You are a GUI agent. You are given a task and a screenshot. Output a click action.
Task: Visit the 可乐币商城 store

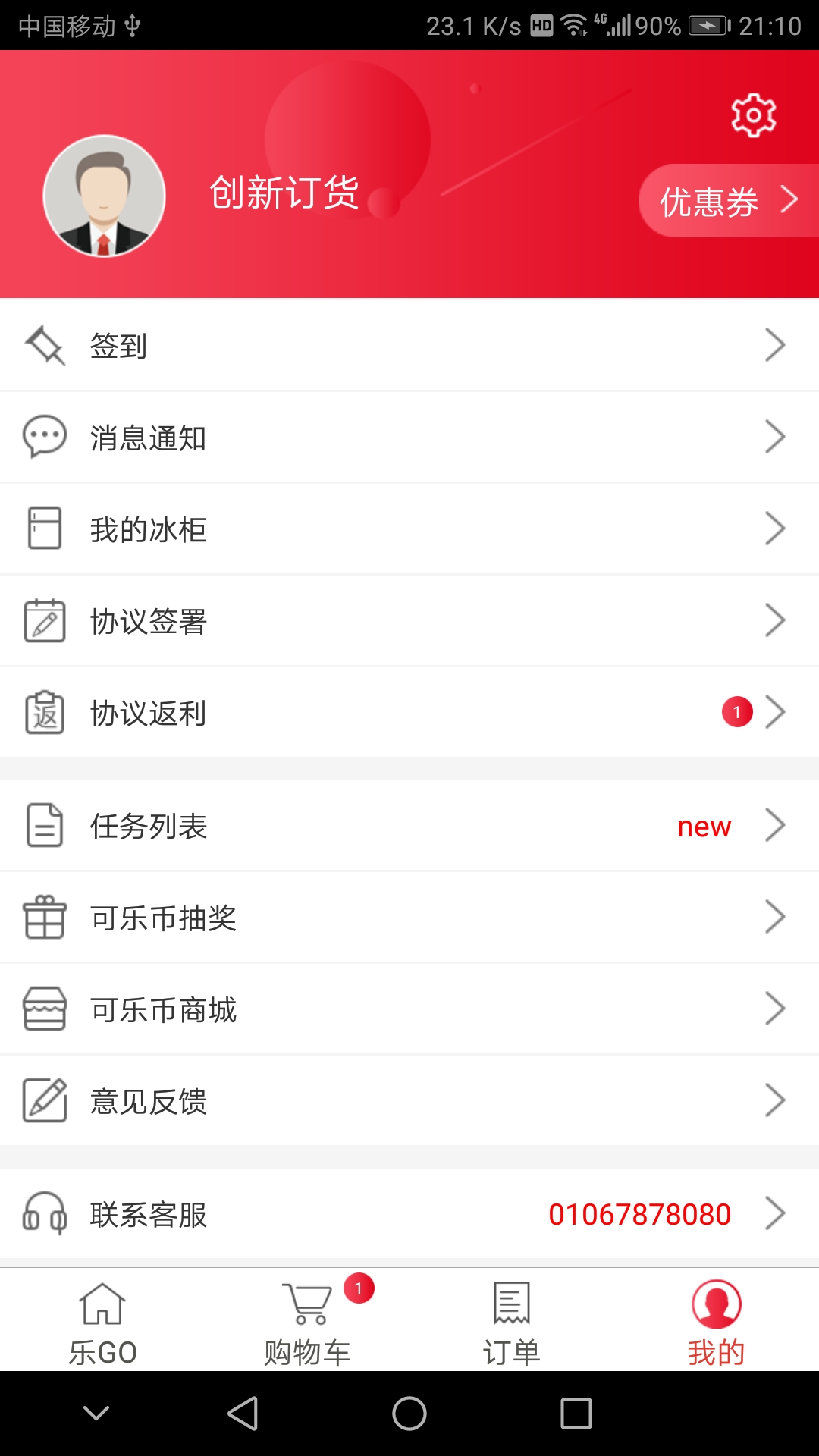click(x=409, y=1009)
